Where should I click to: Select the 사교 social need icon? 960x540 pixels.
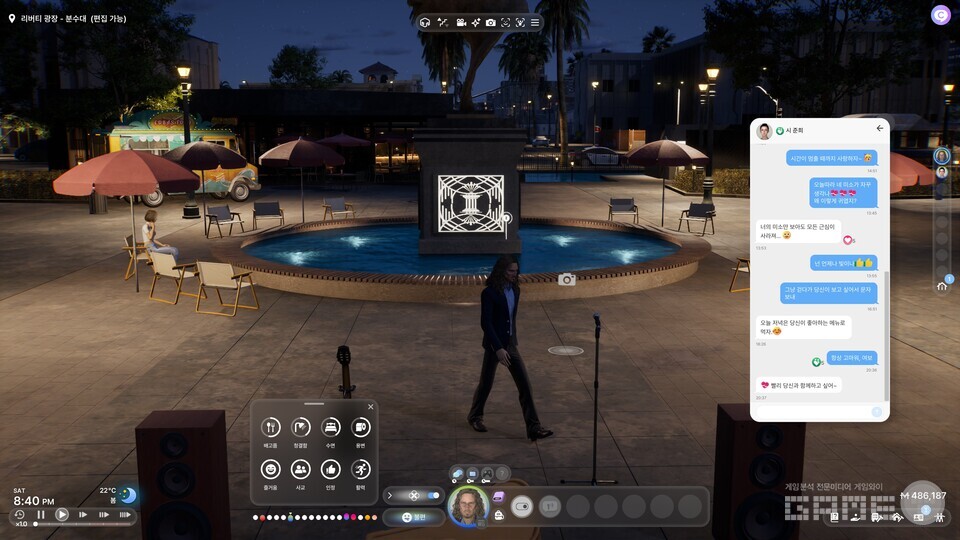(300, 469)
